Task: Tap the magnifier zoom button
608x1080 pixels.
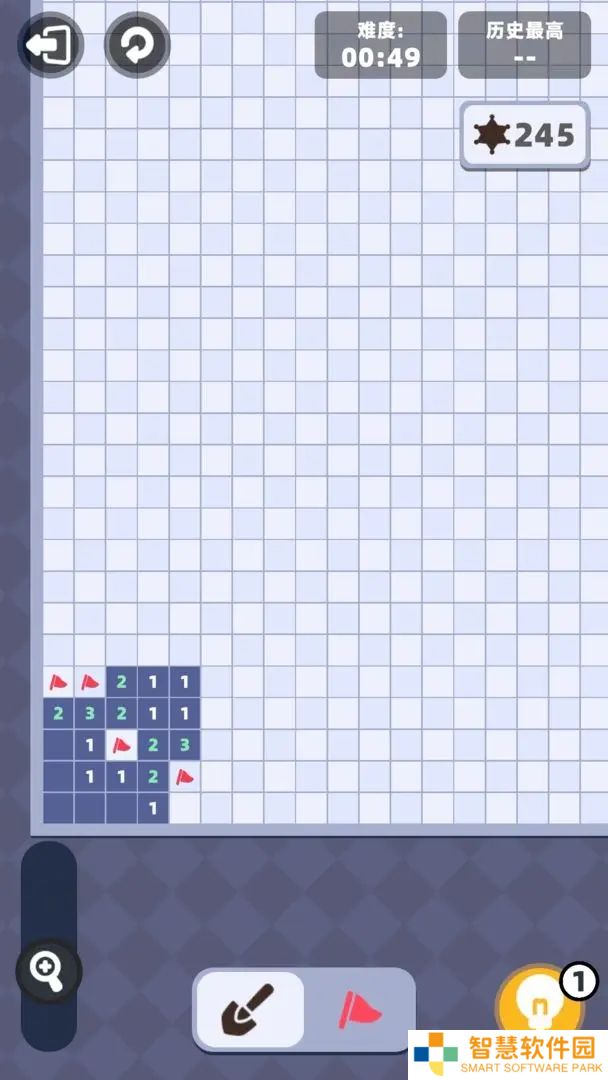Action: (48, 970)
